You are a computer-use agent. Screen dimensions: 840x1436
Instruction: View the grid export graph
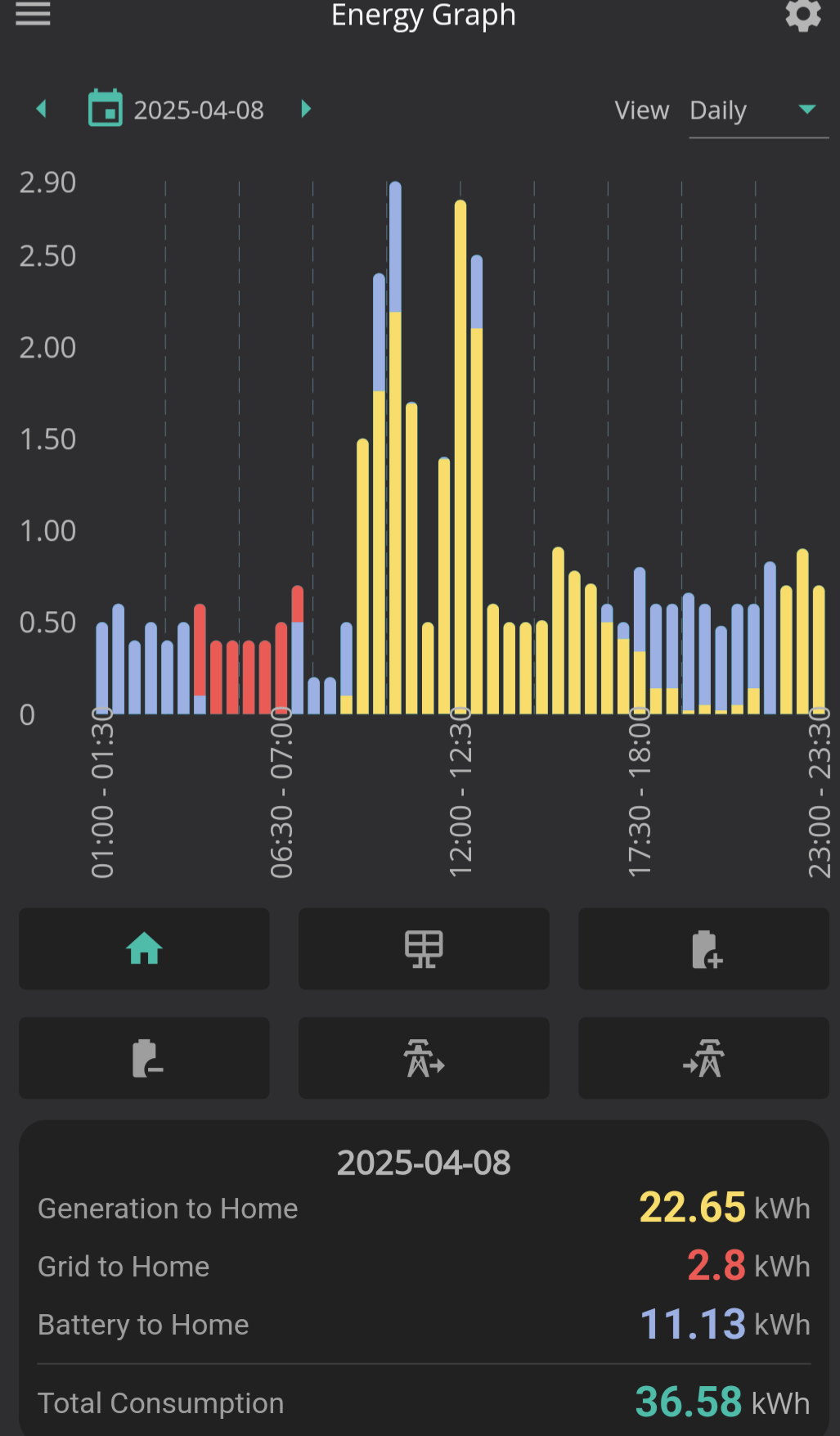[x=424, y=1058]
